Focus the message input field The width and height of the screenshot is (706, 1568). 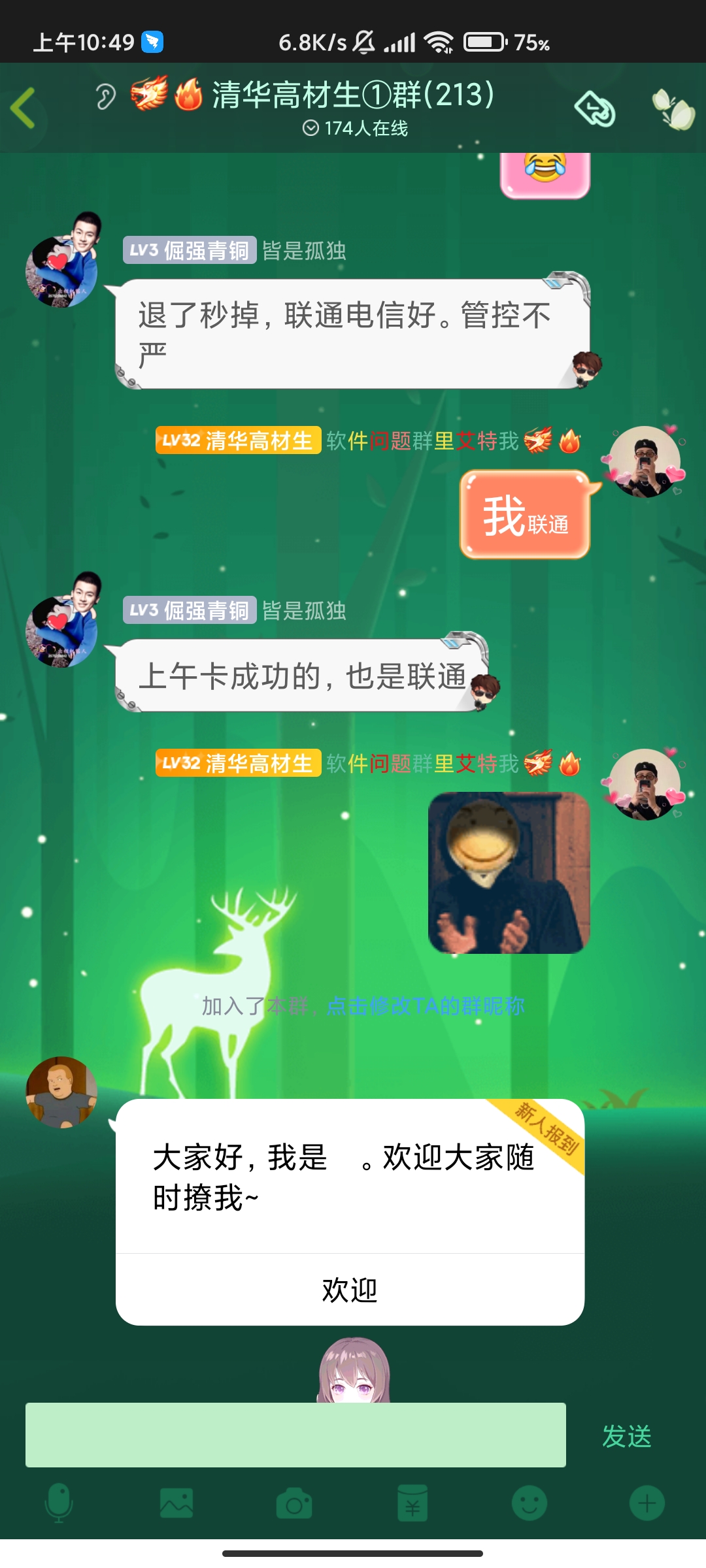pos(295,1435)
